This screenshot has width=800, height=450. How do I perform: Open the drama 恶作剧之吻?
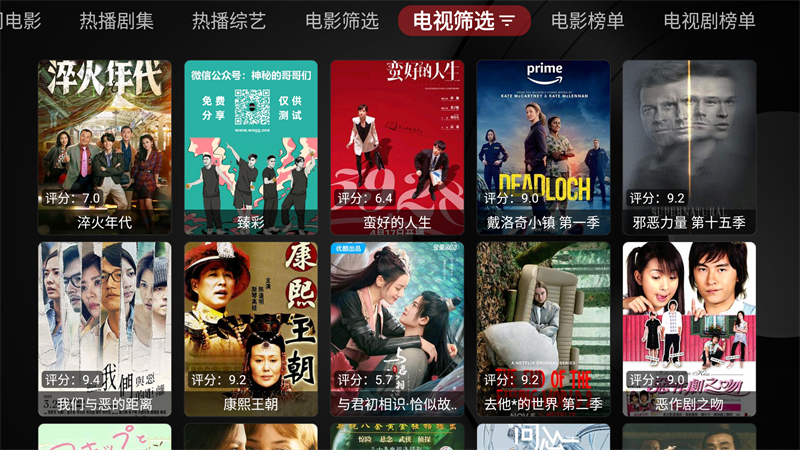coord(689,329)
